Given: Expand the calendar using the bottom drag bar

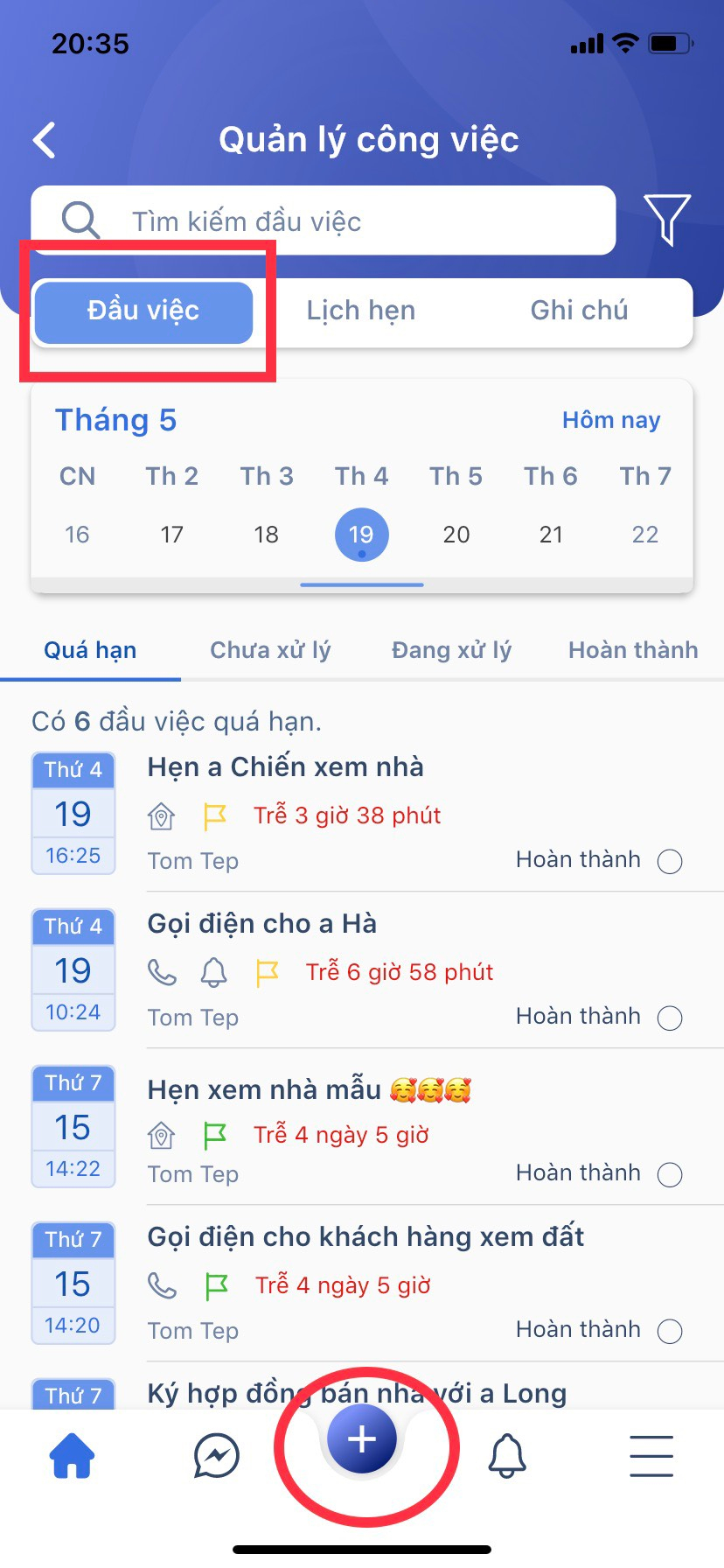Looking at the screenshot, I should pos(361,584).
